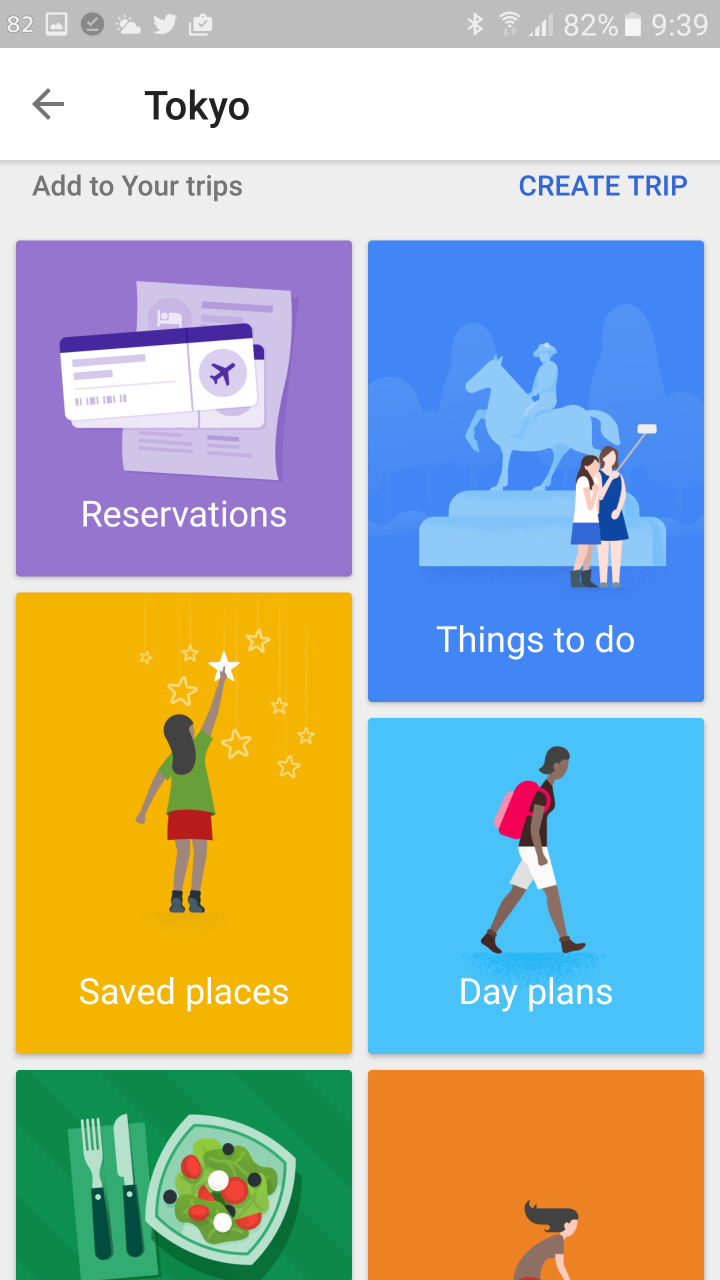Image resolution: width=720 pixels, height=1280 pixels.
Task: Open the orange card at the bottom
Action: tap(536, 1175)
